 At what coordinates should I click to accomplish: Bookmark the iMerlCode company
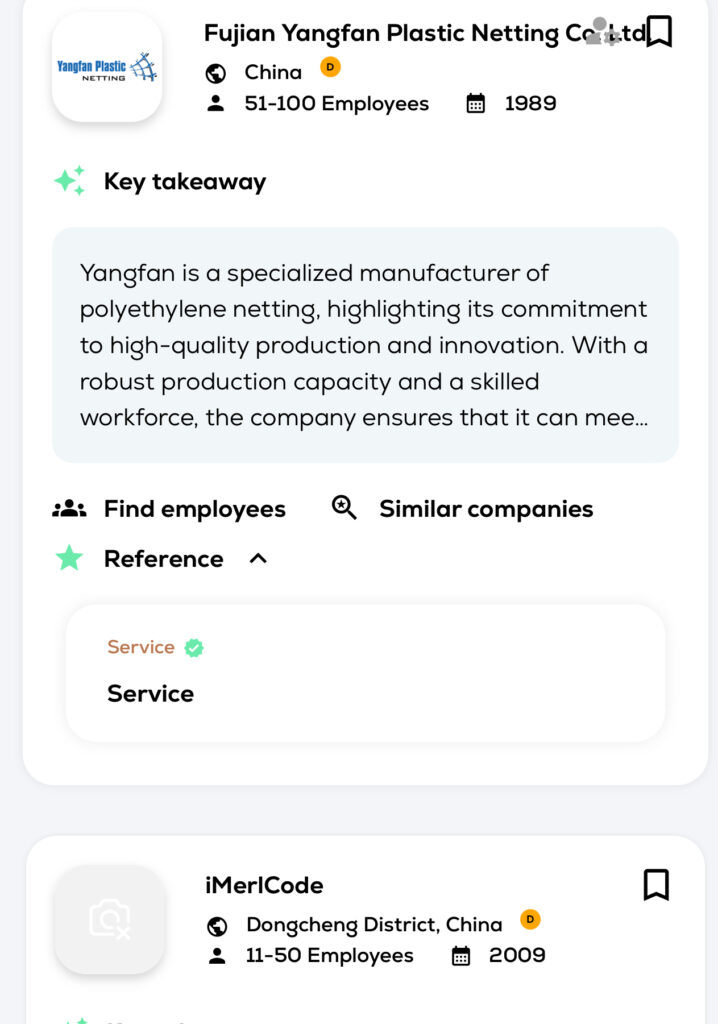coord(656,885)
